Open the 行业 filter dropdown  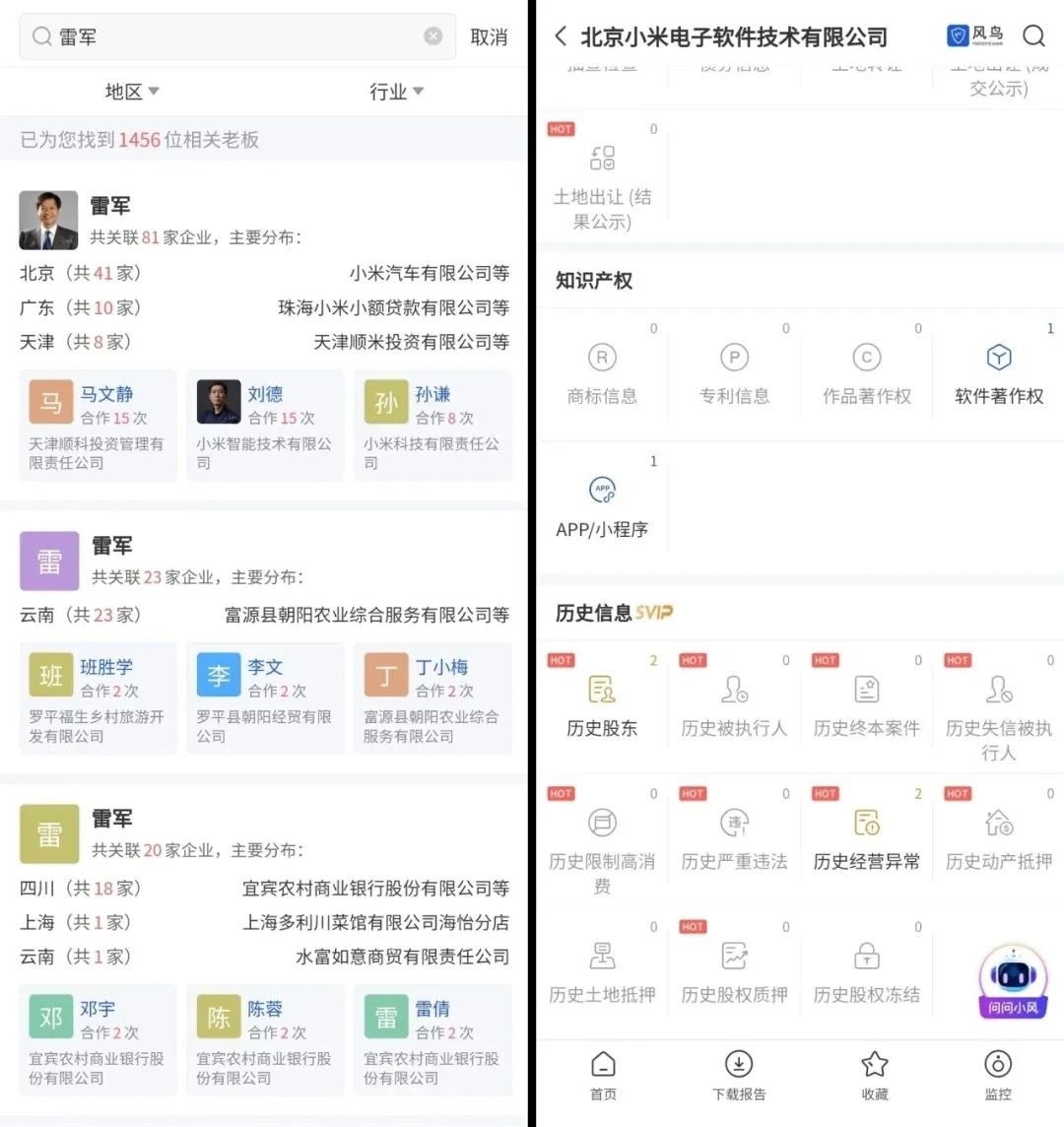point(396,92)
